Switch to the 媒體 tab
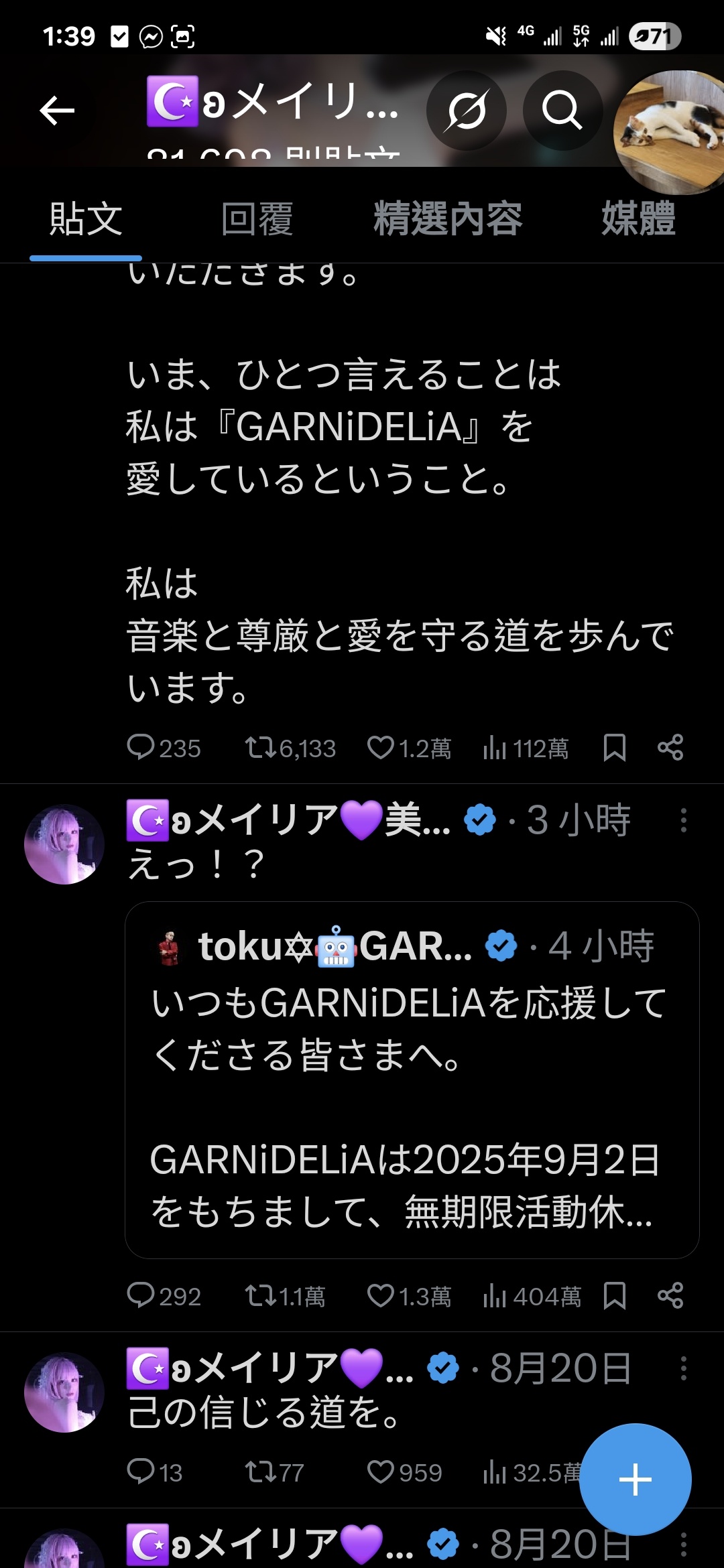 [x=638, y=219]
